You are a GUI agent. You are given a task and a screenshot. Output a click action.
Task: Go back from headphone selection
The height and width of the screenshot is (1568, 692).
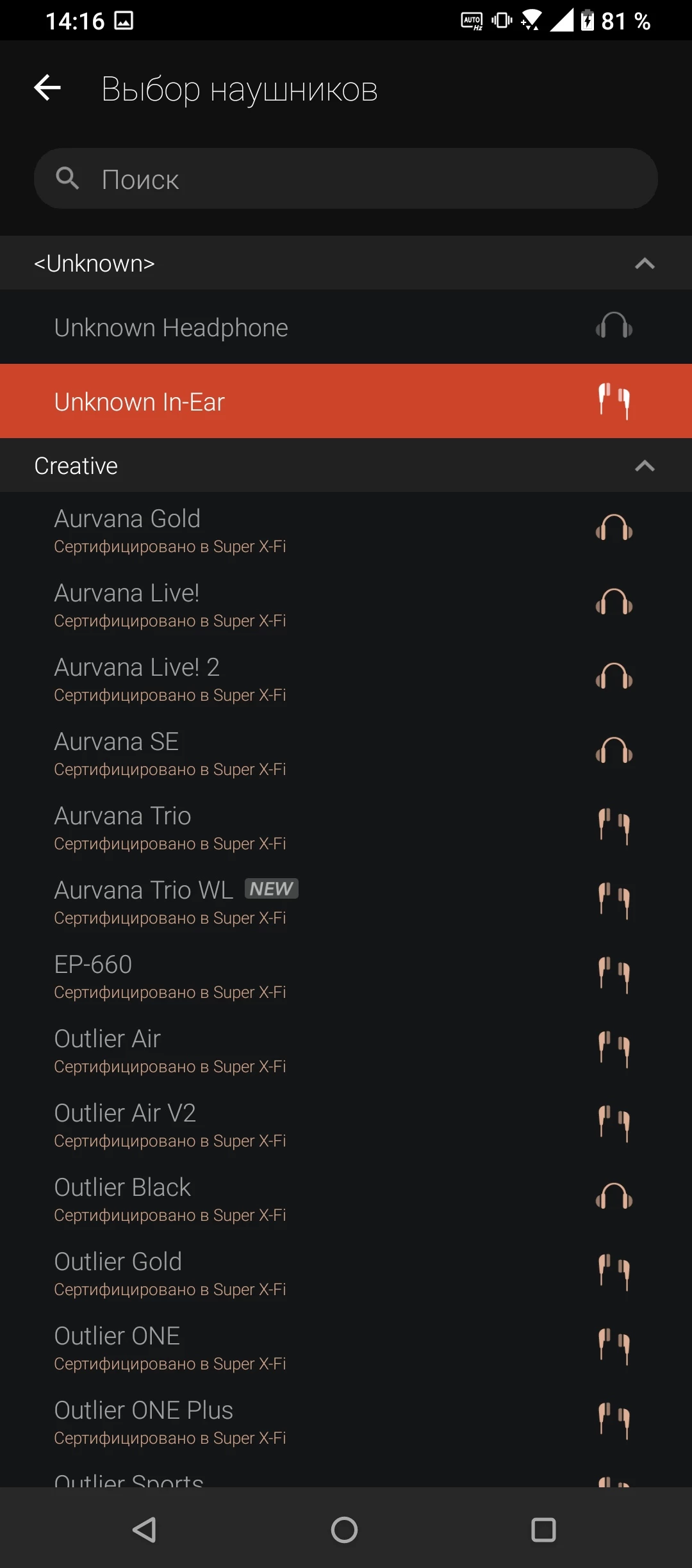[47, 88]
